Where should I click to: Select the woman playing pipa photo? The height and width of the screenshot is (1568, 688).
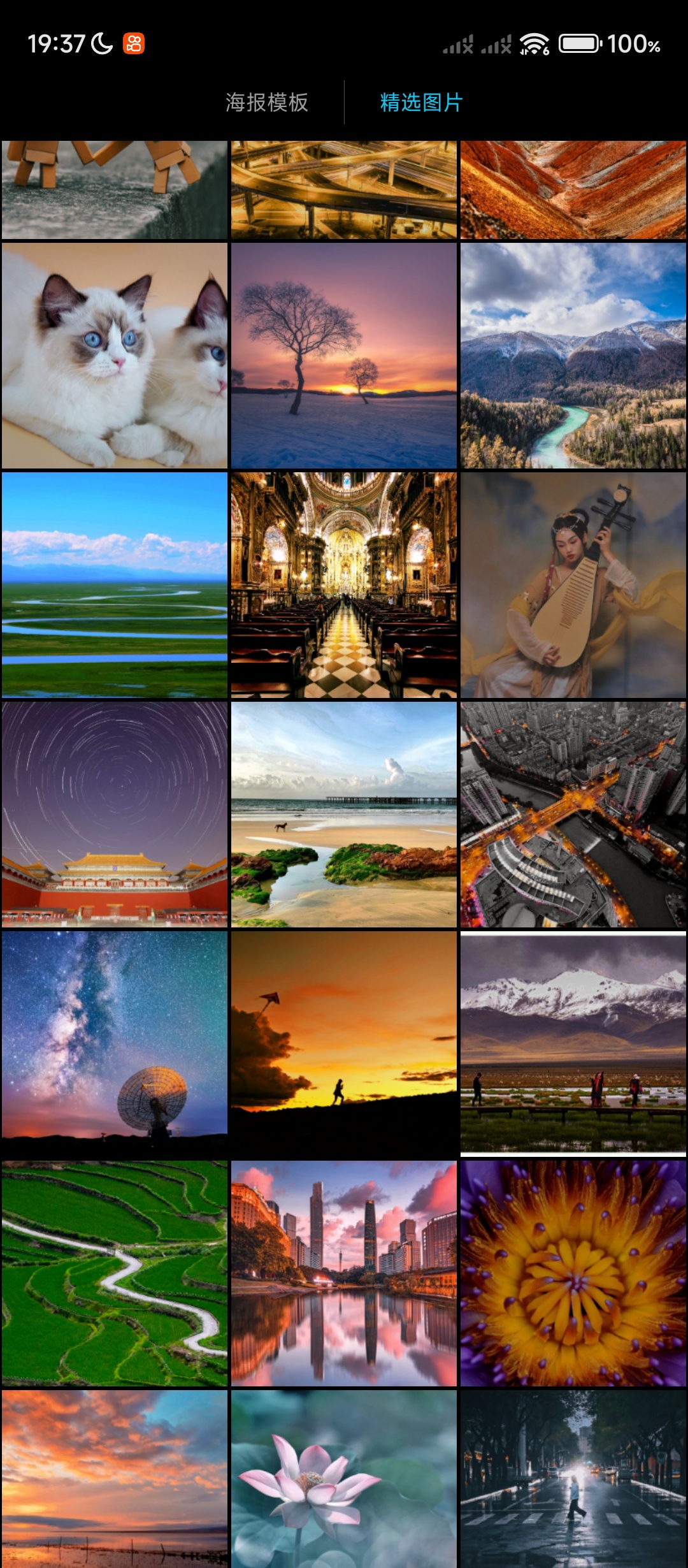(573, 585)
